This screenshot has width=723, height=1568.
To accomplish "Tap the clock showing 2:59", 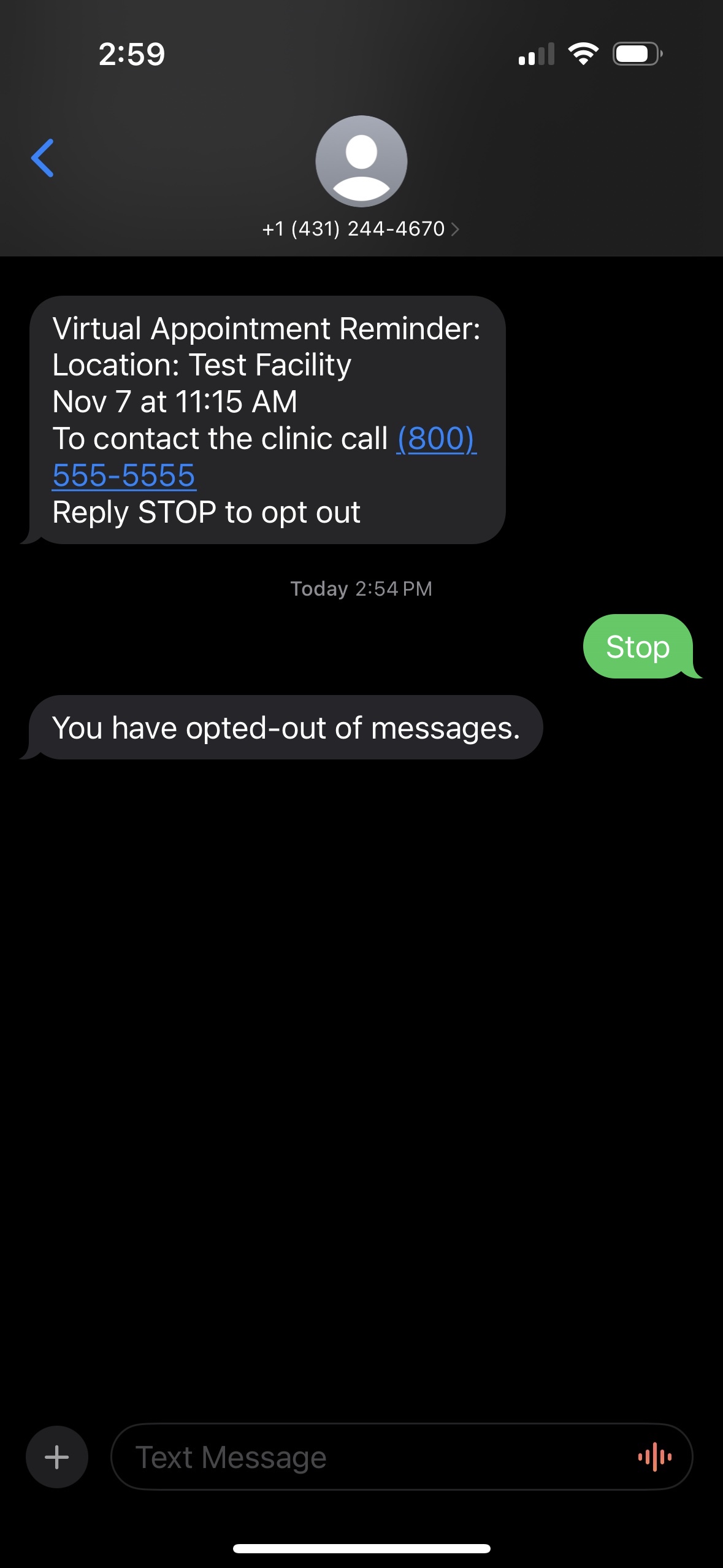I will point(131,54).
